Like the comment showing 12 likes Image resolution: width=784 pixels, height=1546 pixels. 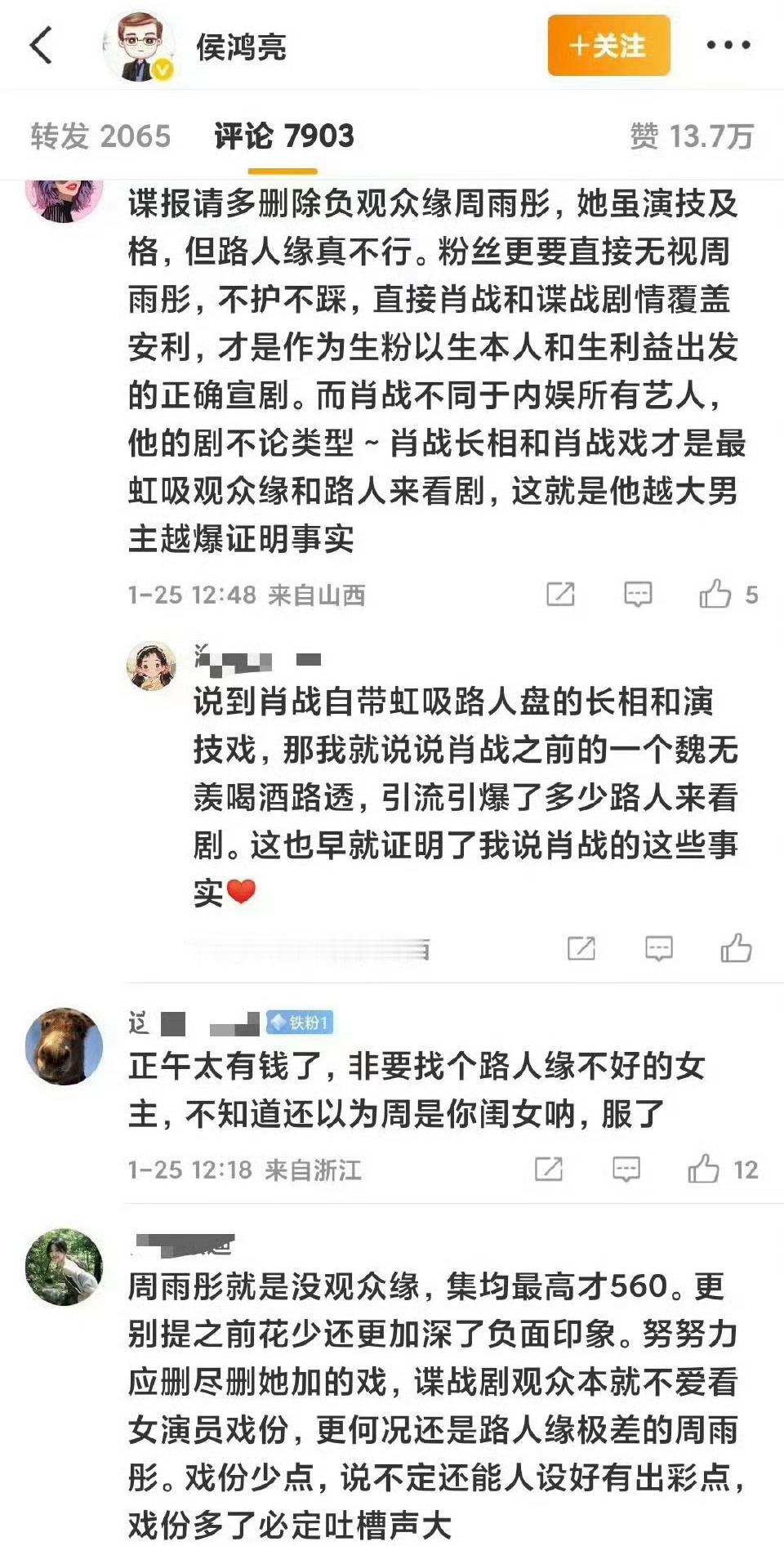pos(703,1170)
